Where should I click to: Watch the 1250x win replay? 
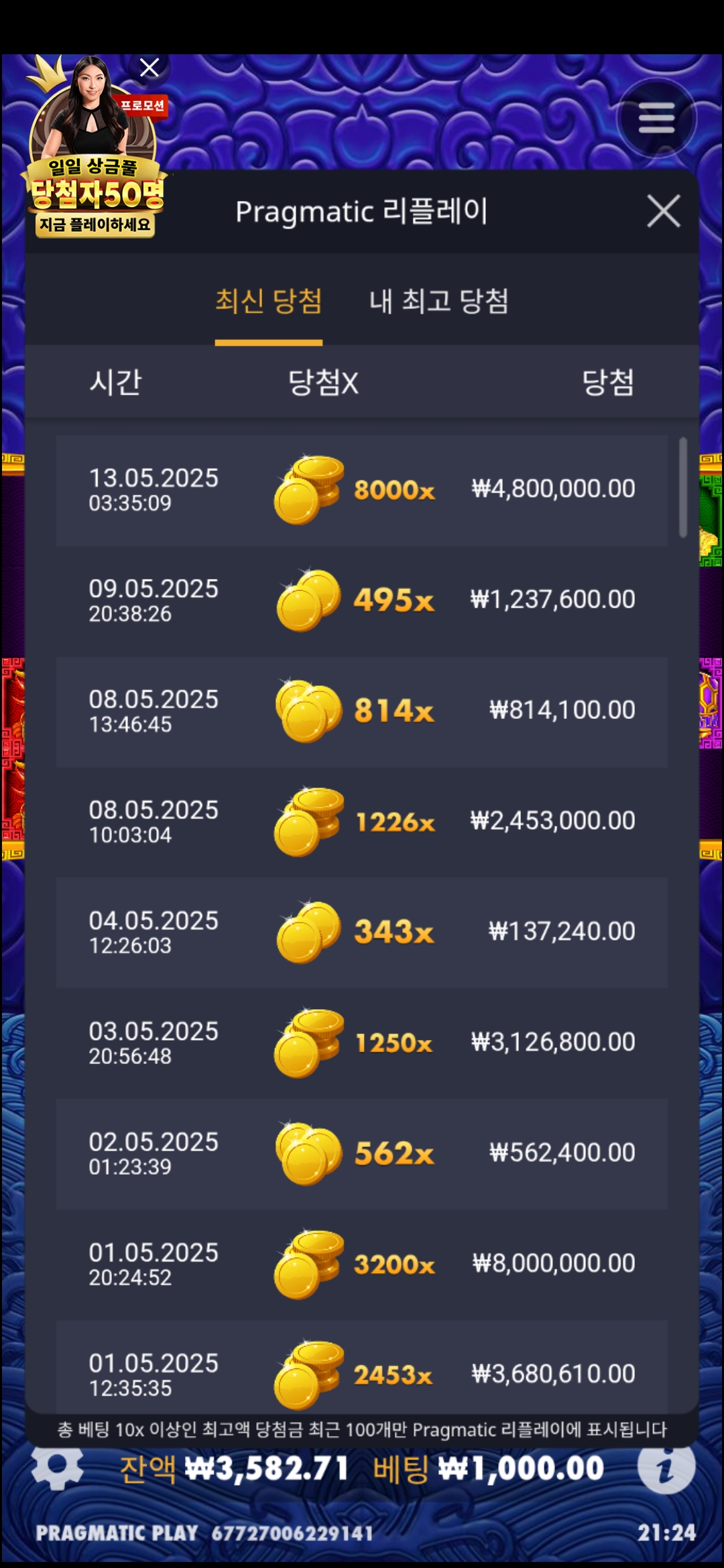pos(361,1043)
